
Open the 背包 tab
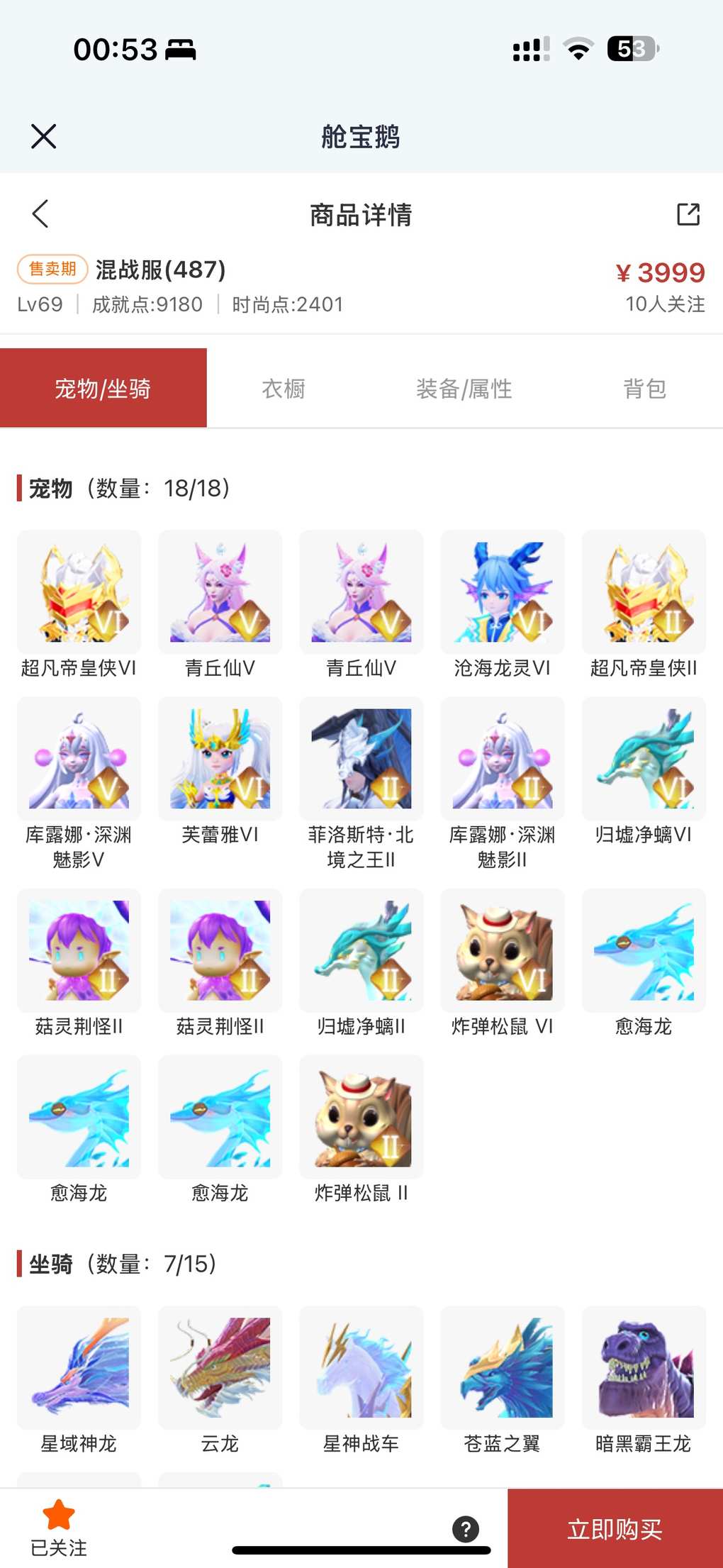pyautogui.click(x=644, y=389)
